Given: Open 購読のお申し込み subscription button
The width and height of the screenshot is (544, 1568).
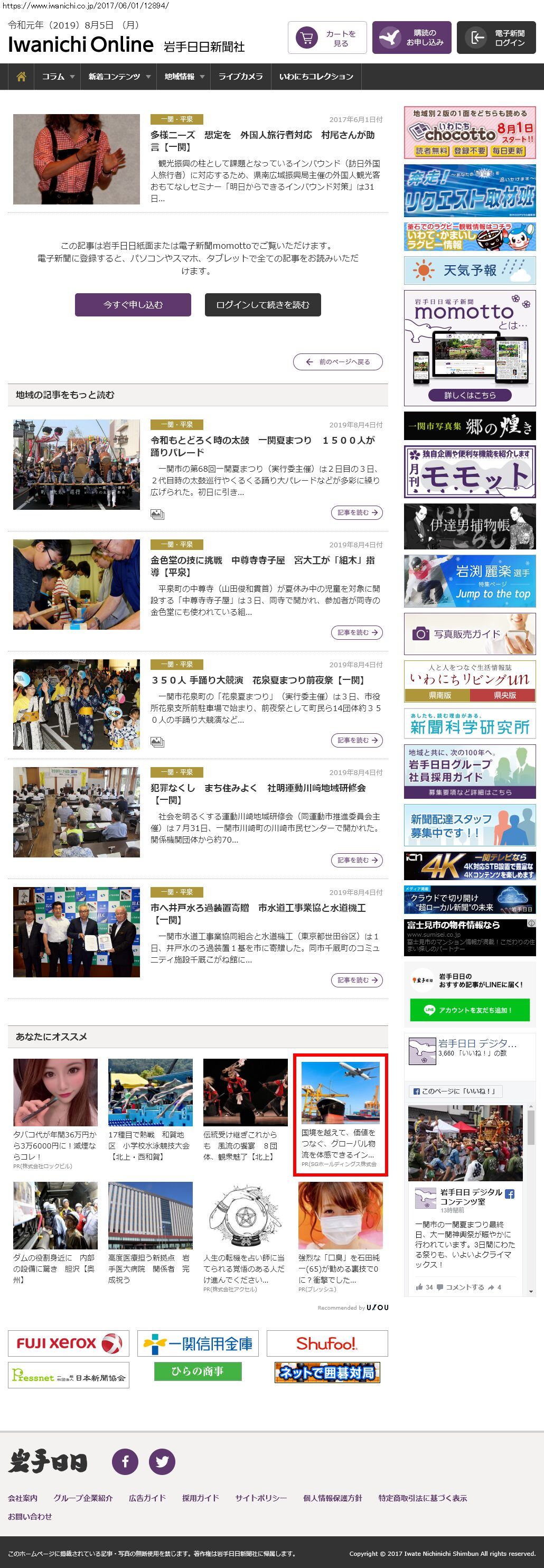Looking at the screenshot, I should 411,39.
